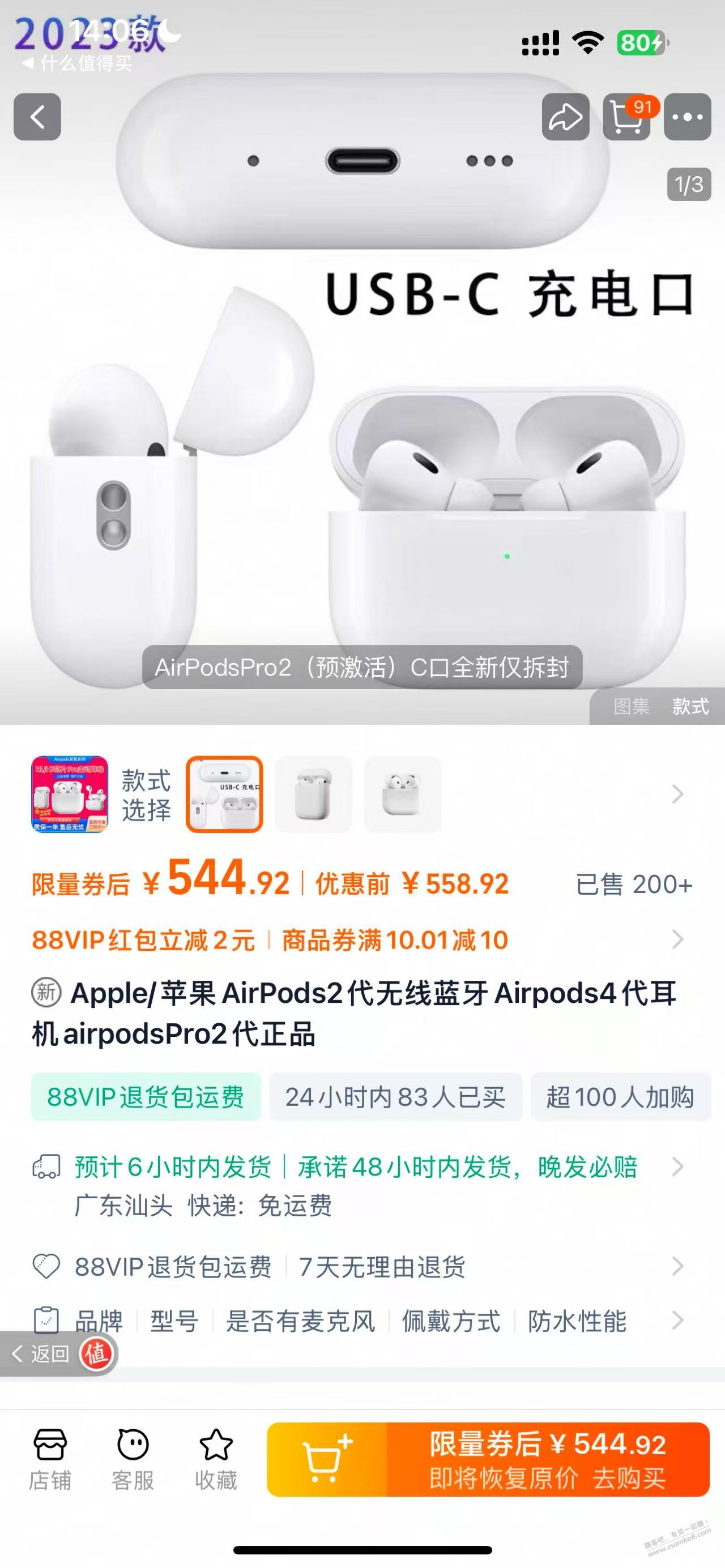Share this AirPods product
This screenshot has height=1568, width=725.
click(x=565, y=117)
